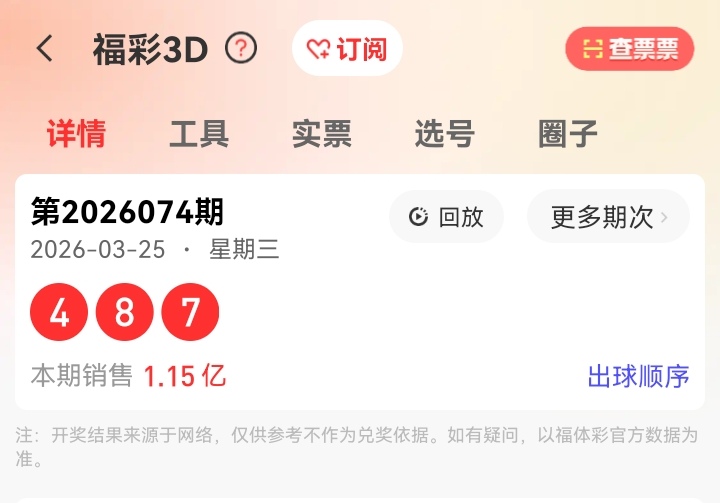Image resolution: width=720 pixels, height=503 pixels.
Task: Switch to the 选号 tab
Action: tap(444, 134)
